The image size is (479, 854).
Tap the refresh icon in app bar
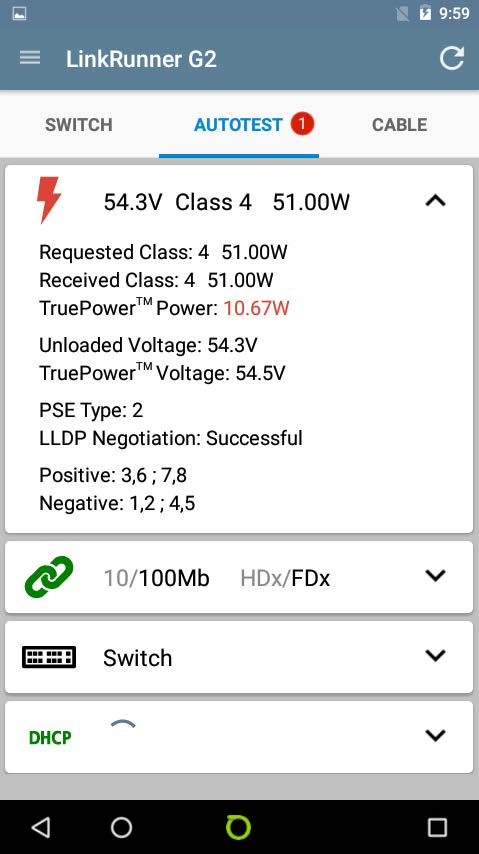coord(452,58)
